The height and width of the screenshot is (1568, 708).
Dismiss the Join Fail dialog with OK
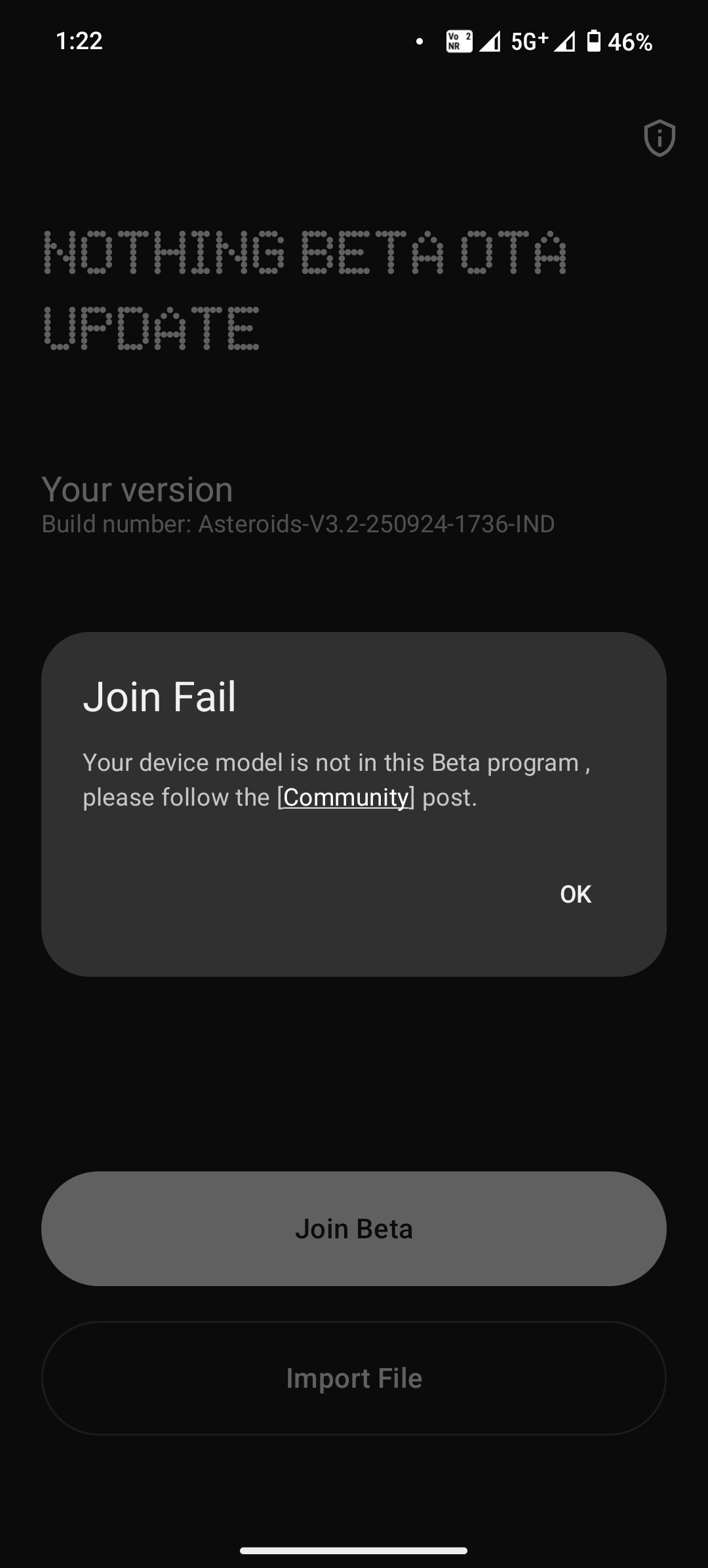tap(576, 894)
